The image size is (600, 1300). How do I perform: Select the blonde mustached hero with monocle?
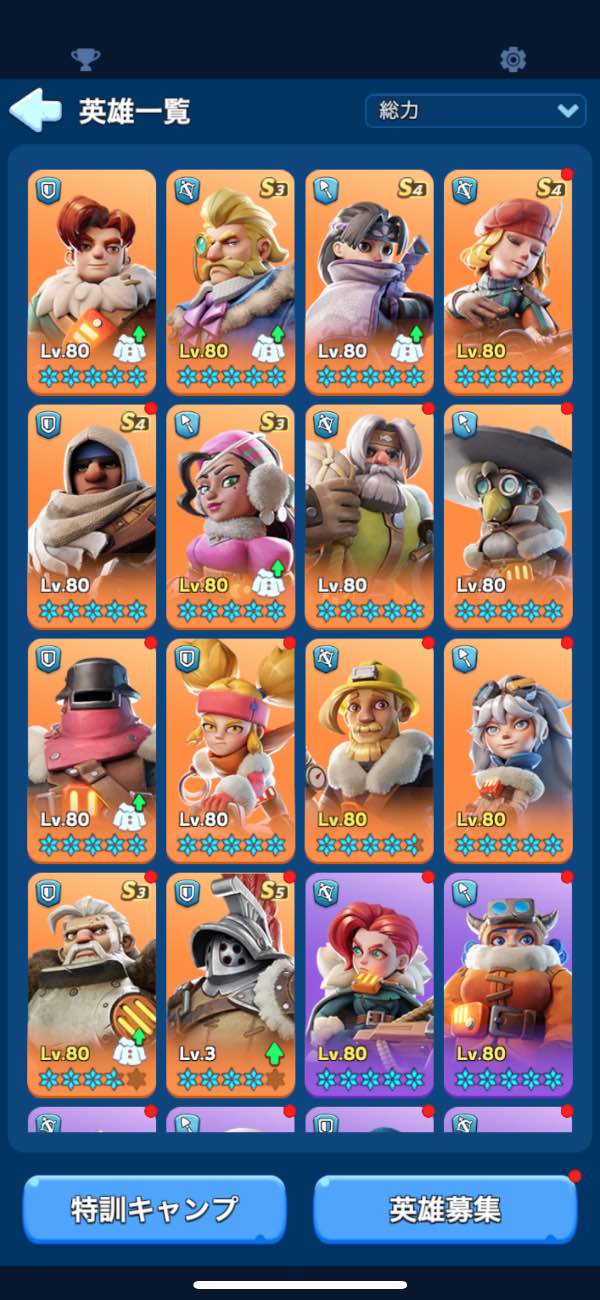[231, 282]
